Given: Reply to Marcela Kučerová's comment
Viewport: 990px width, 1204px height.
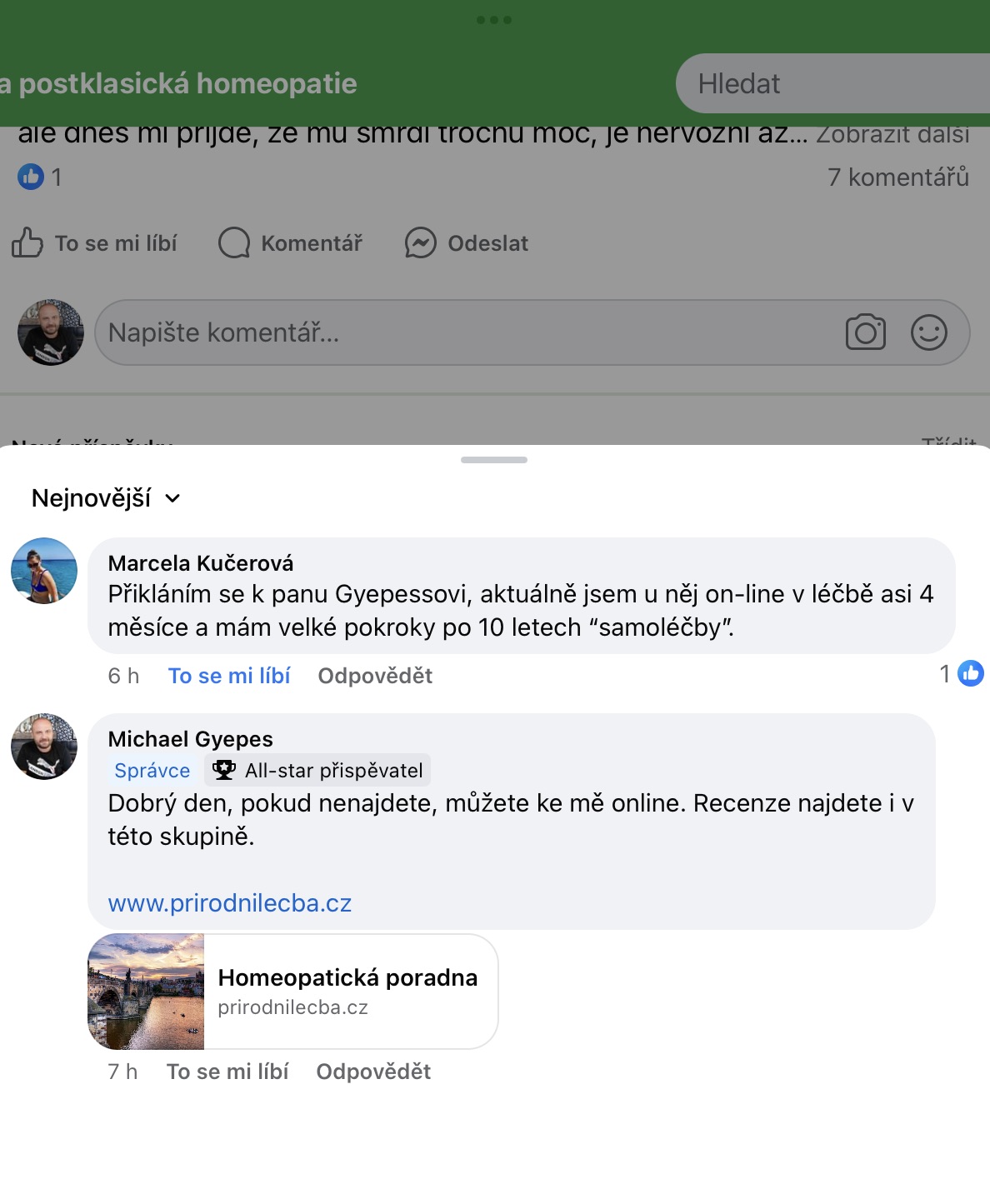Looking at the screenshot, I should pos(375,676).
